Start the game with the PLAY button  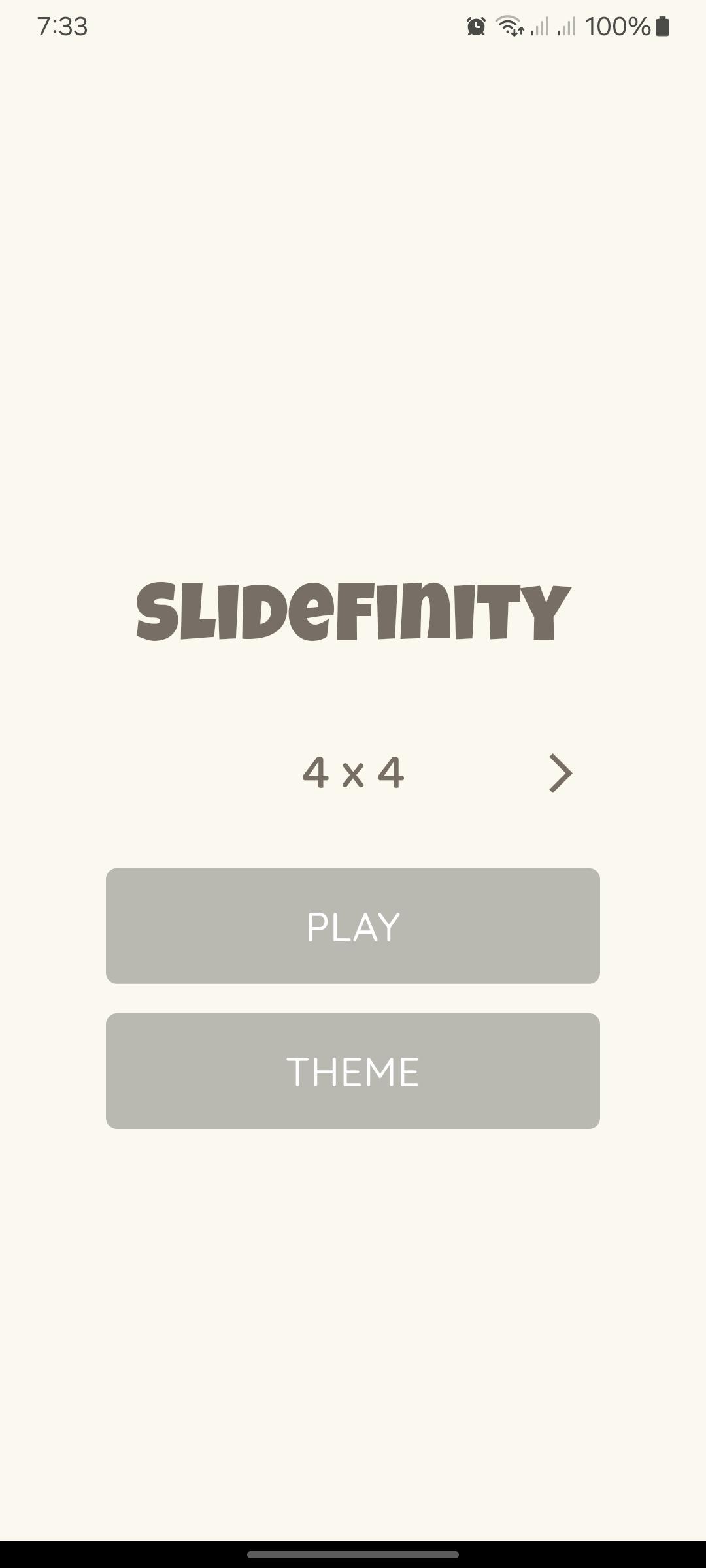pyautogui.click(x=353, y=926)
